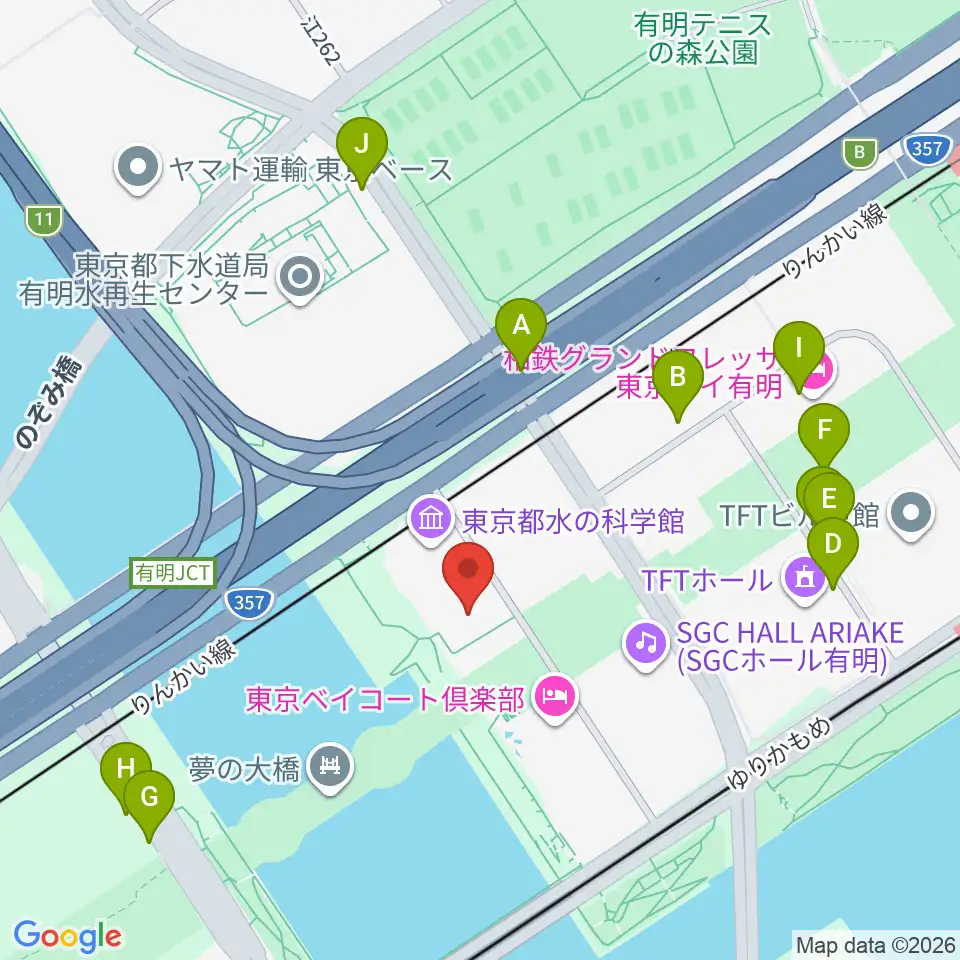Tap the 有明水再生センター place pin
The height and width of the screenshot is (960, 960).
tap(300, 279)
